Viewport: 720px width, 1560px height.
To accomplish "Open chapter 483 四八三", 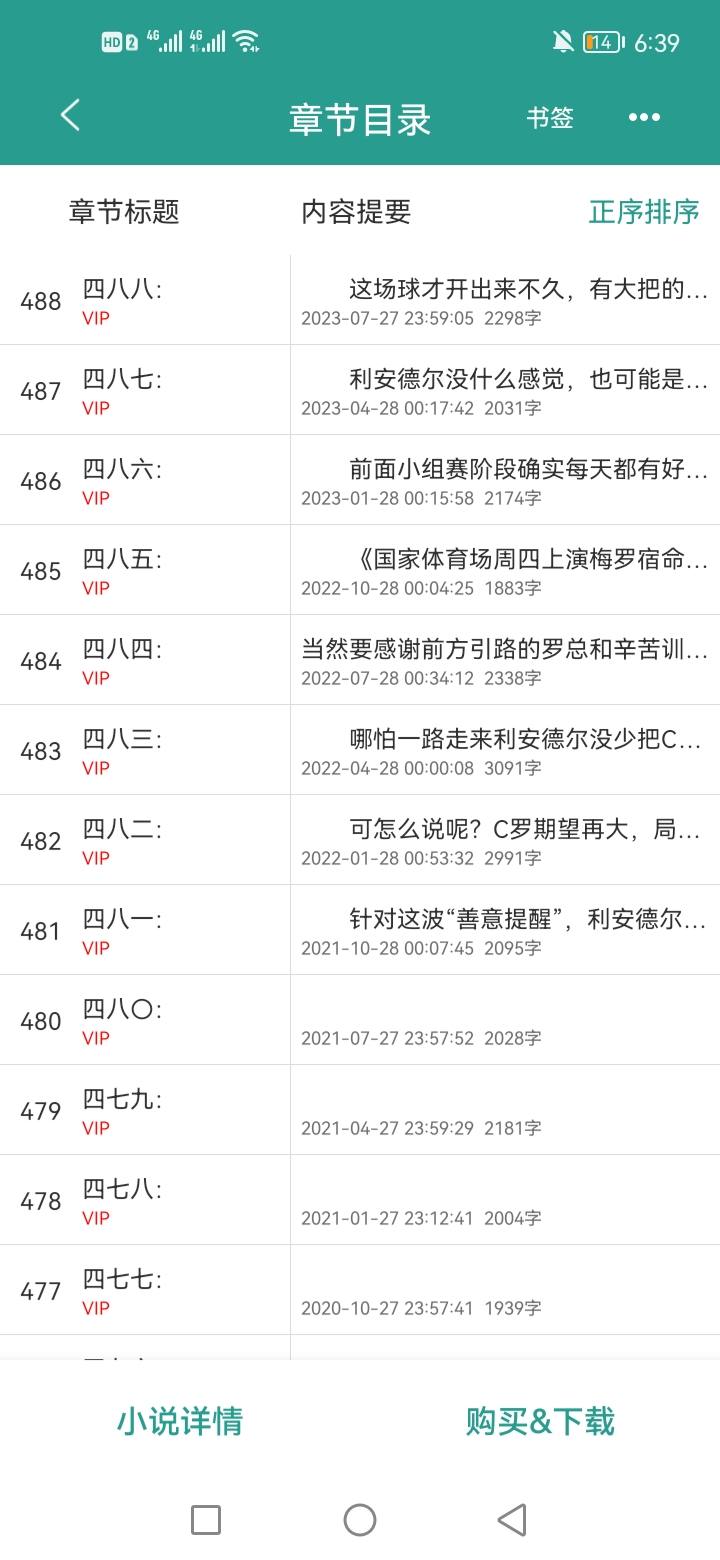I will coord(360,750).
